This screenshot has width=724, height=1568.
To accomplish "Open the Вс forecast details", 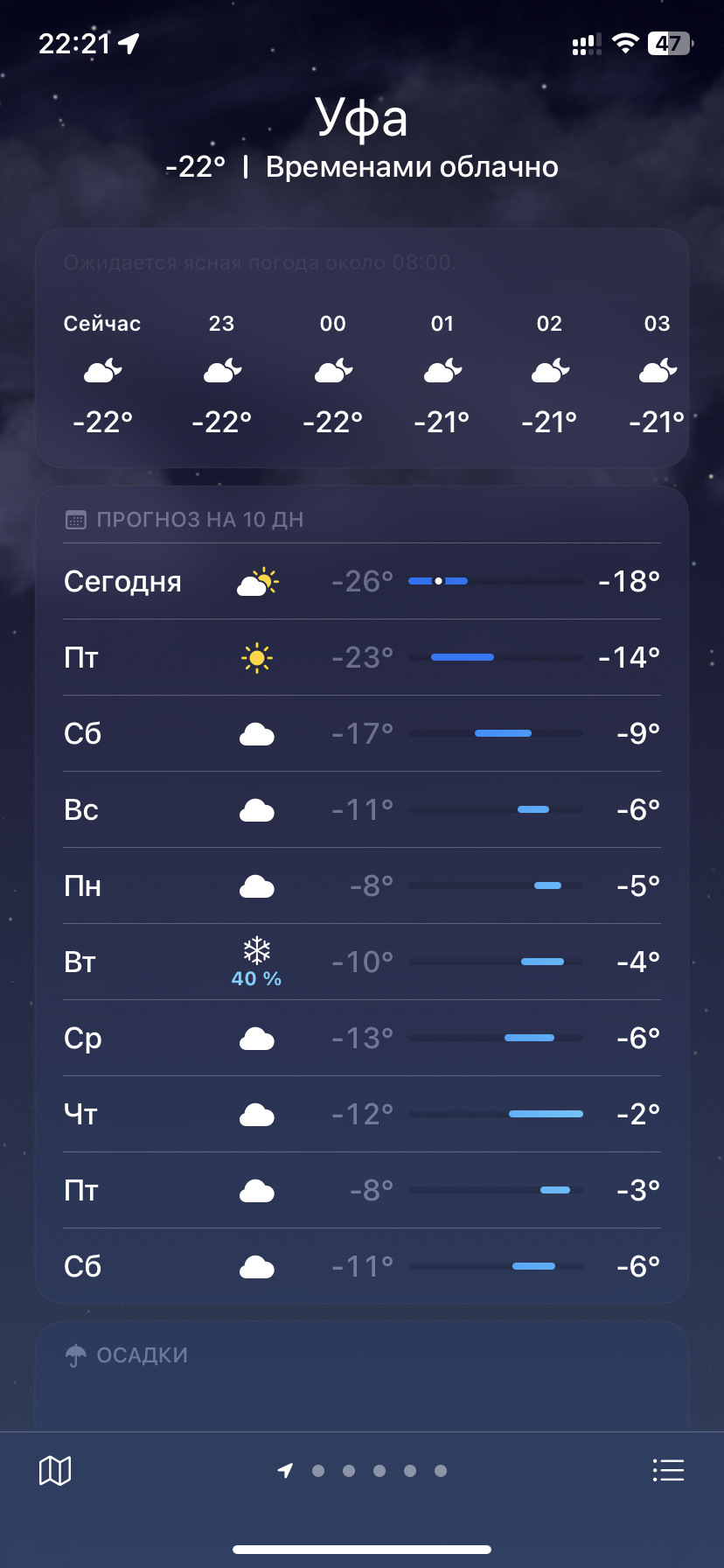I will coord(362,809).
